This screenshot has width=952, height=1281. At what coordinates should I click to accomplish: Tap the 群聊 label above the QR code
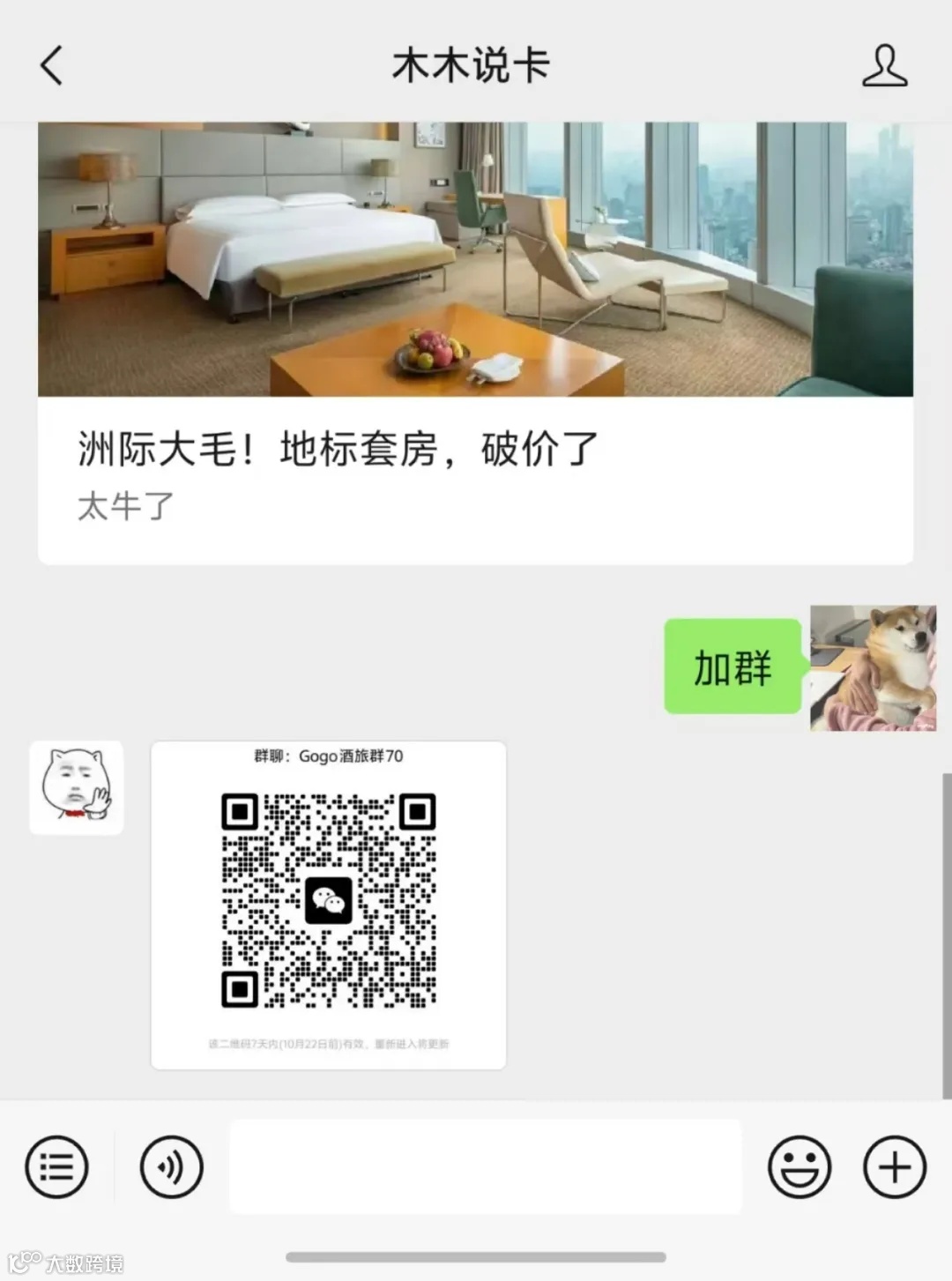tap(329, 756)
